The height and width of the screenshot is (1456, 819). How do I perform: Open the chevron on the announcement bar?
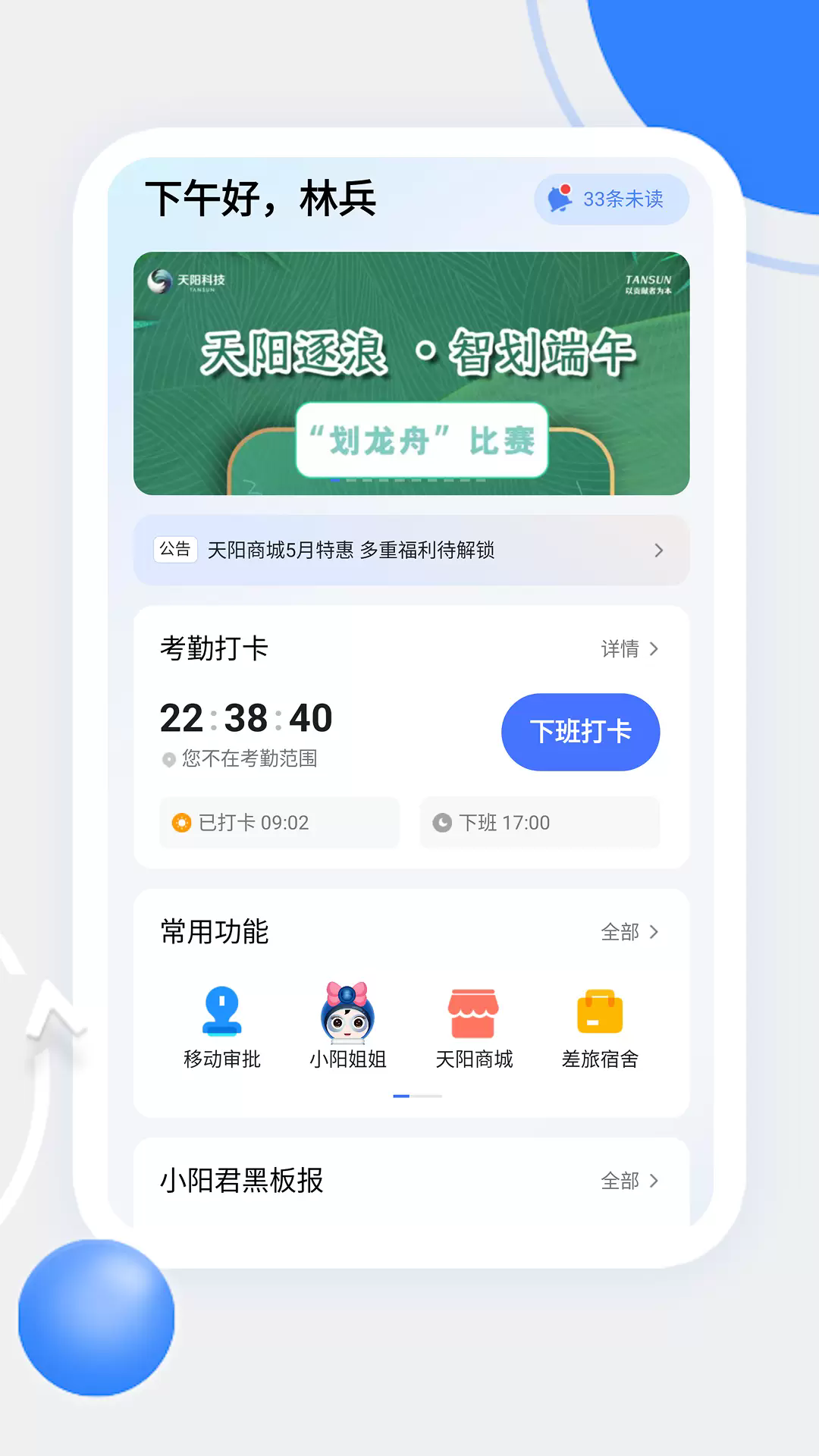coord(659,551)
